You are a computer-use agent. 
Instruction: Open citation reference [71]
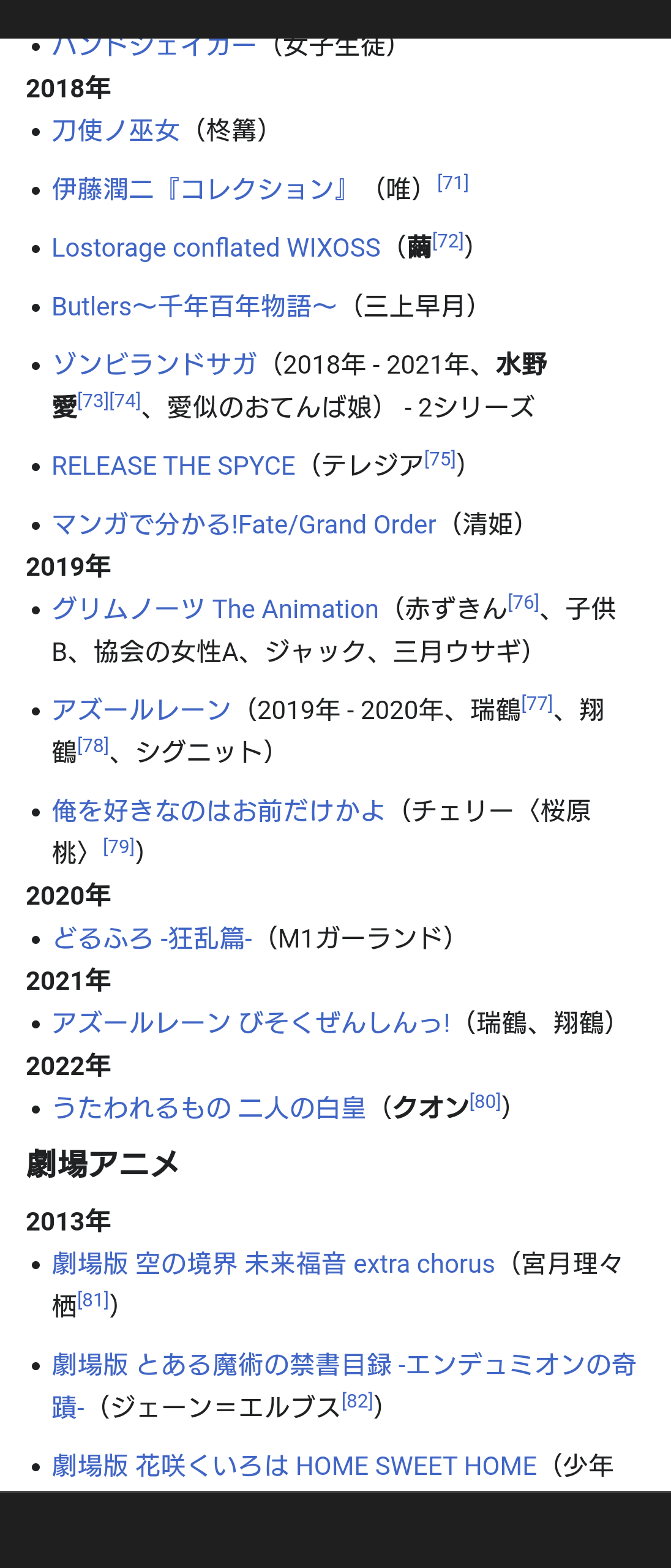coord(453,183)
